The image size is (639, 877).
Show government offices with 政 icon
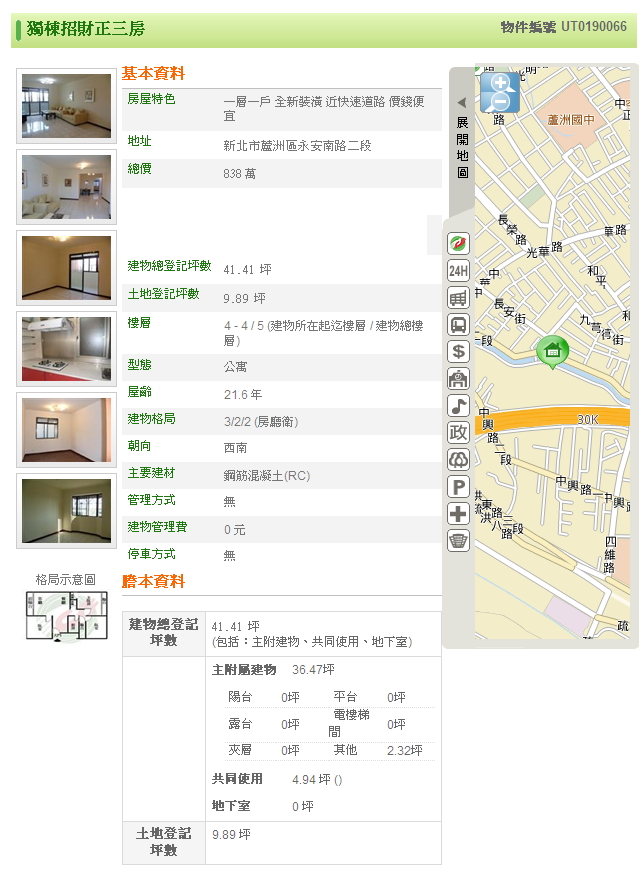coord(458,432)
